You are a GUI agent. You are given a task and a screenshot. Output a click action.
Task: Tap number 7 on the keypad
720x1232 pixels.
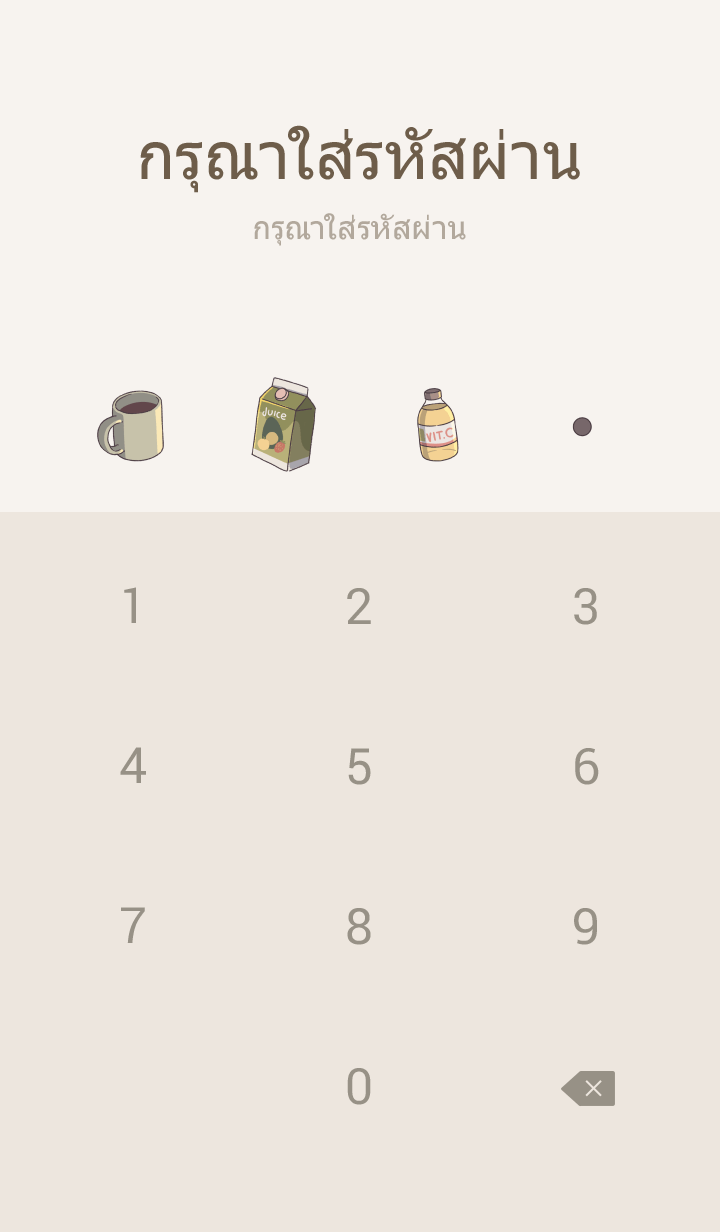pos(132,927)
